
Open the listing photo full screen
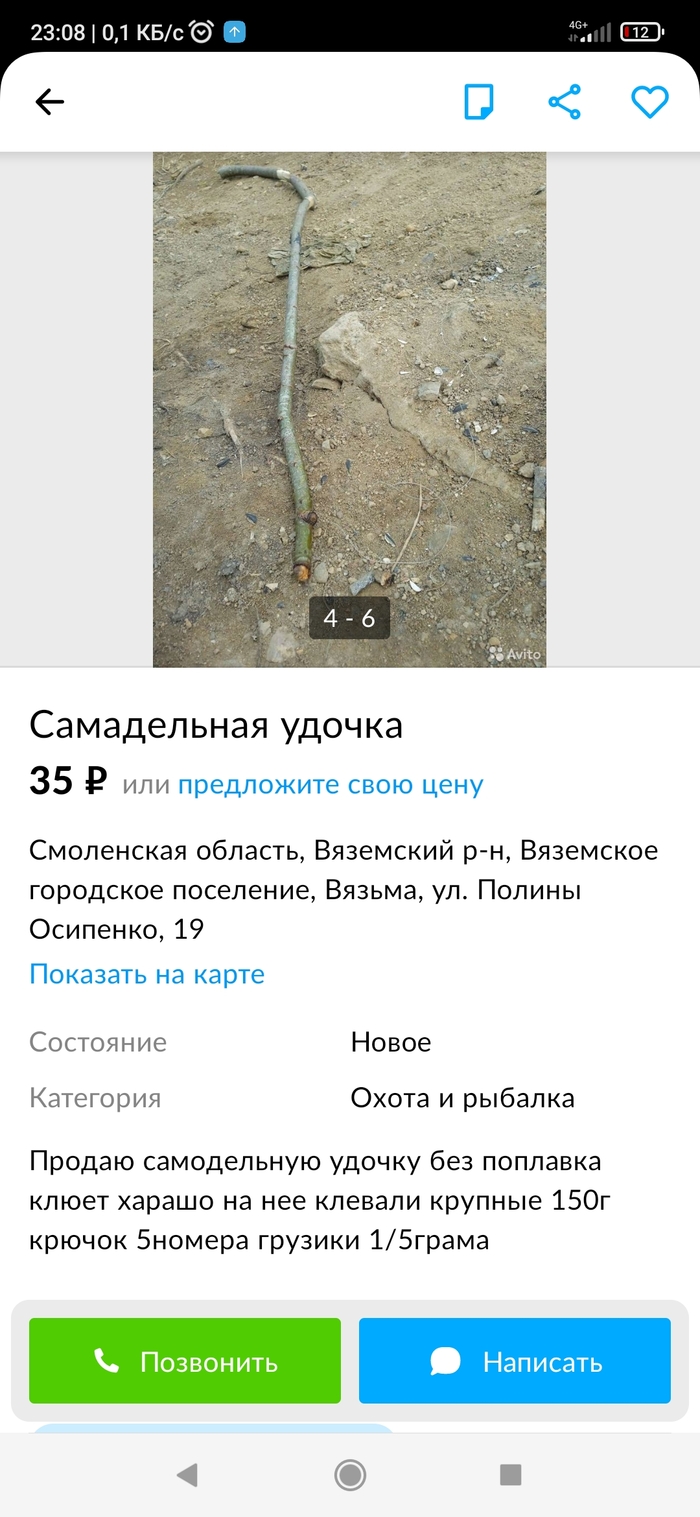[349, 400]
